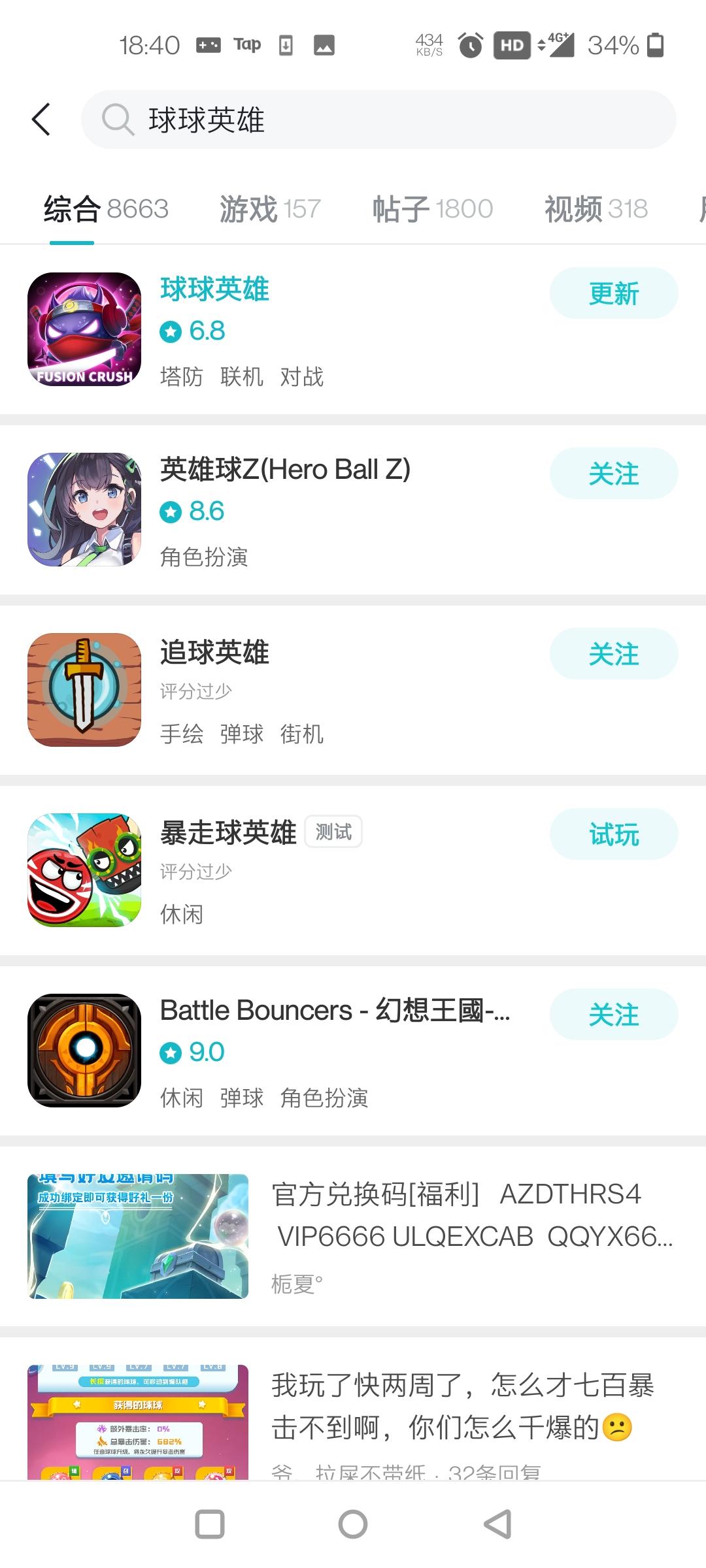Tap the 更新 button for 球球英雄
Image resolution: width=706 pixels, height=1568 pixels.
point(613,293)
